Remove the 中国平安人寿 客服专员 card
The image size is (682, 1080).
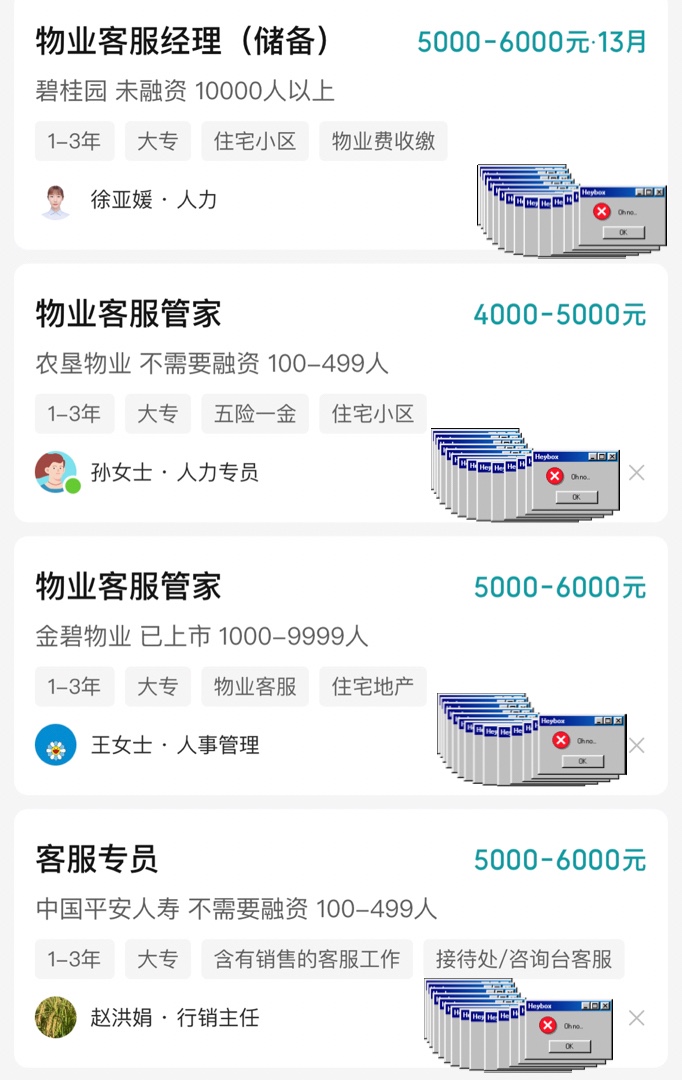(x=637, y=1018)
